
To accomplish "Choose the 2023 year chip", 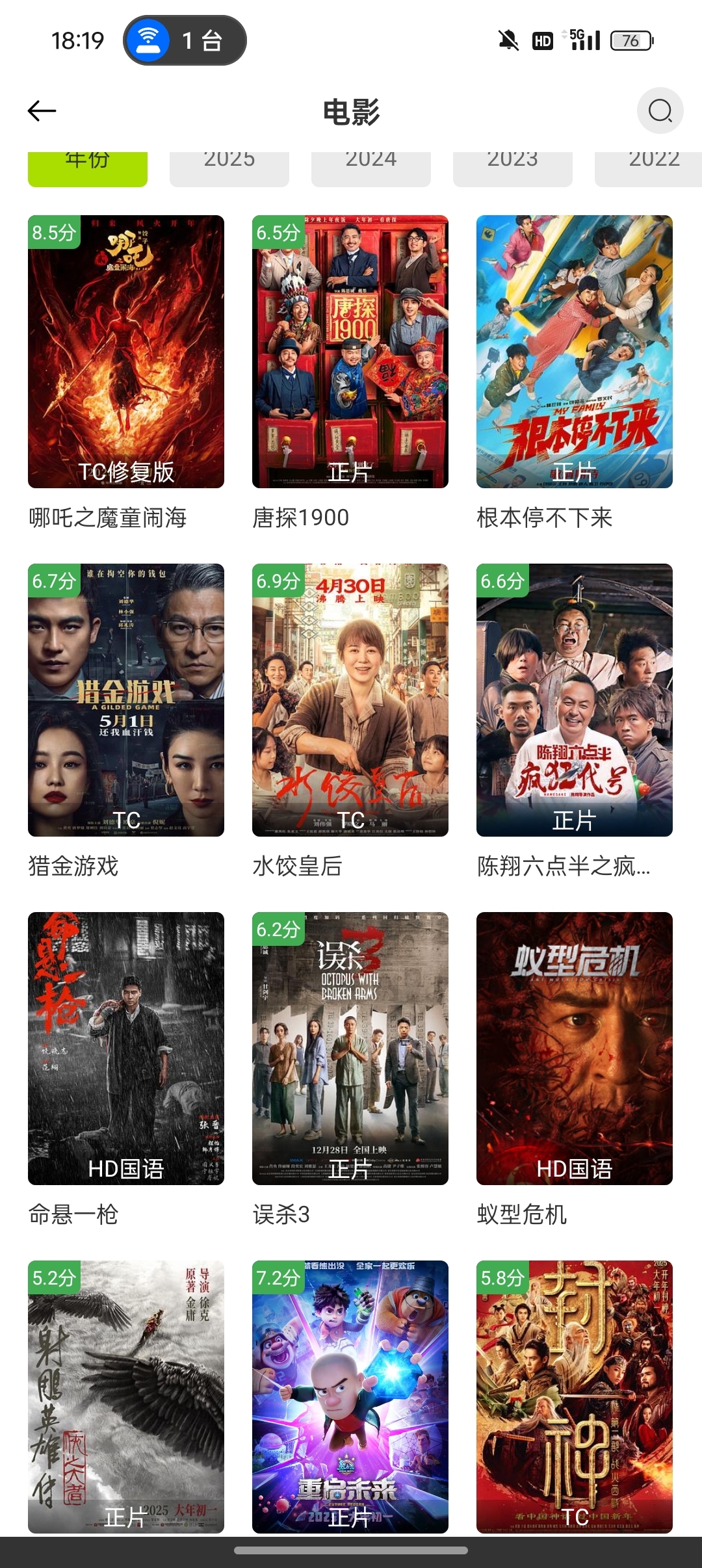I will [x=512, y=168].
